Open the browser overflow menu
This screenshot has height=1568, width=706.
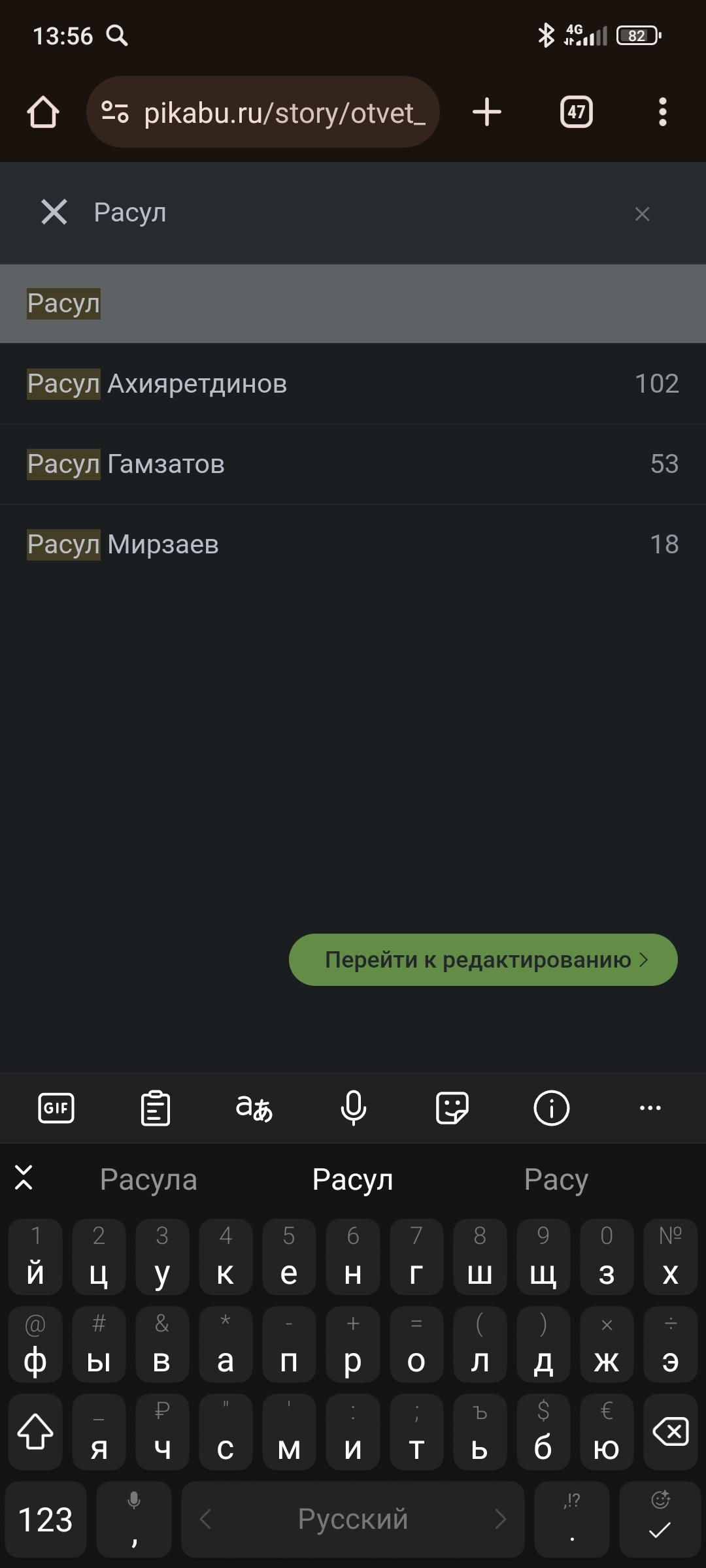tap(662, 112)
